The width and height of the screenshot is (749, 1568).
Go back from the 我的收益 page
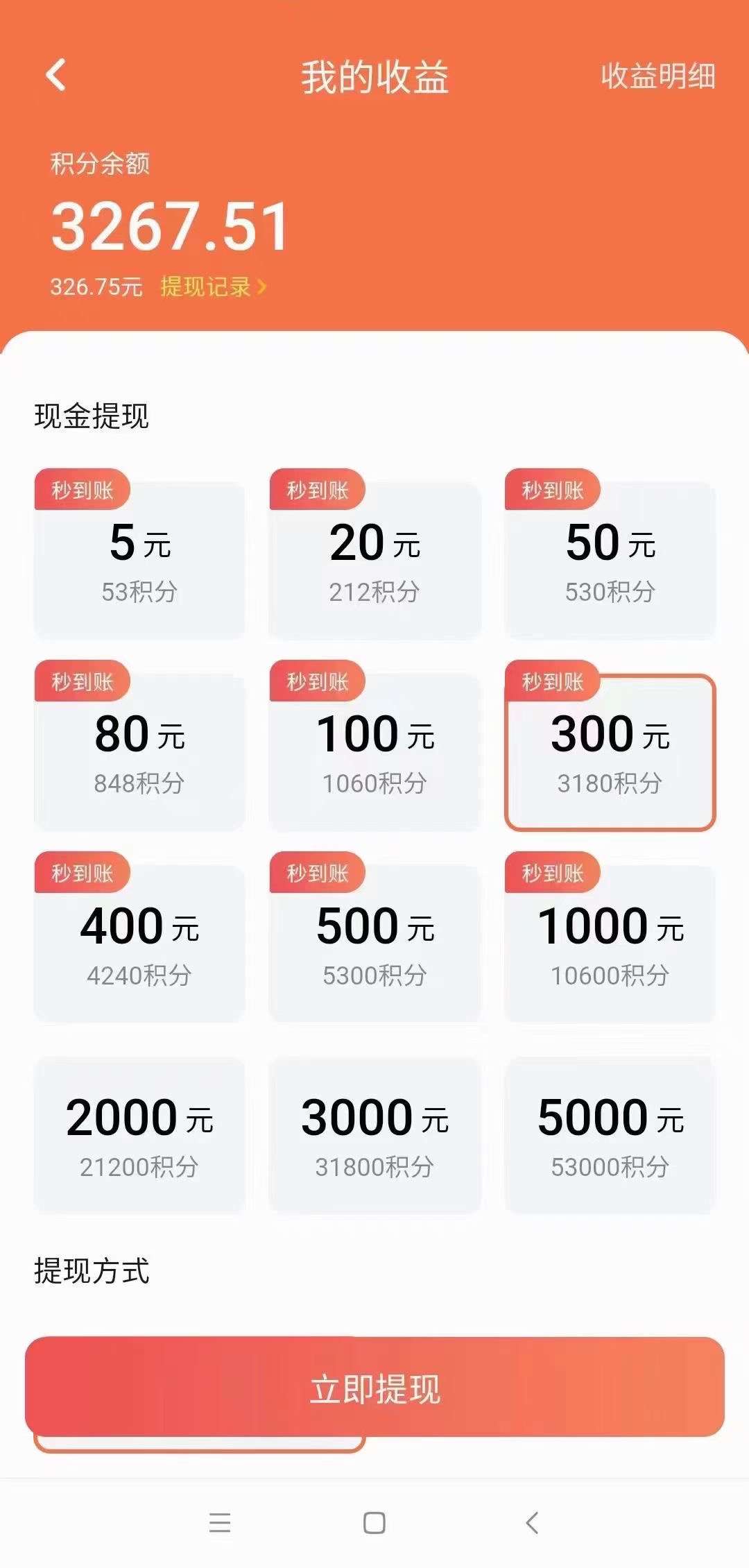pos(55,75)
